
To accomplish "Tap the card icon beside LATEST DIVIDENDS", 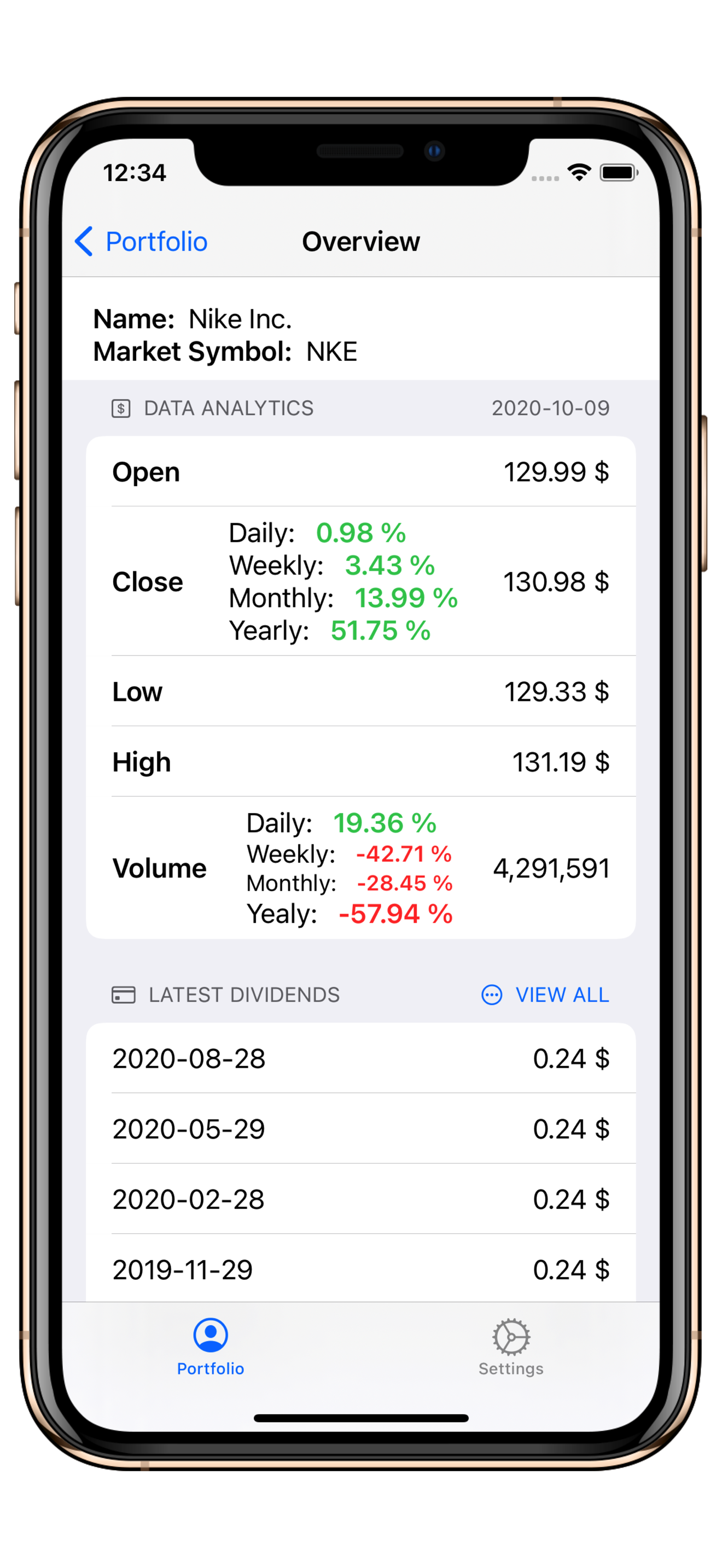I will pos(123,994).
